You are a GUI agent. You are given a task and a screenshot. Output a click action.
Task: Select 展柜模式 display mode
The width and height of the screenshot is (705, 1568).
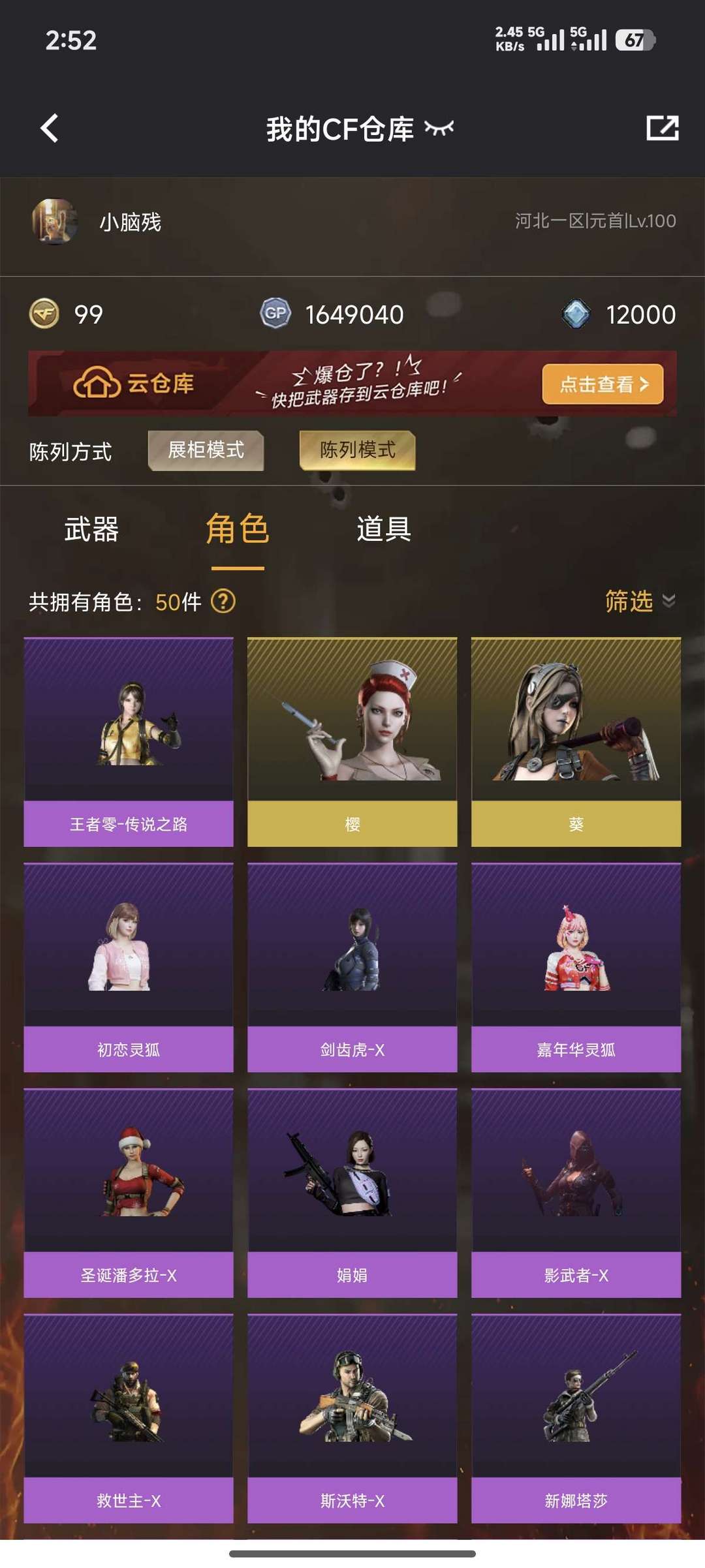(x=206, y=450)
